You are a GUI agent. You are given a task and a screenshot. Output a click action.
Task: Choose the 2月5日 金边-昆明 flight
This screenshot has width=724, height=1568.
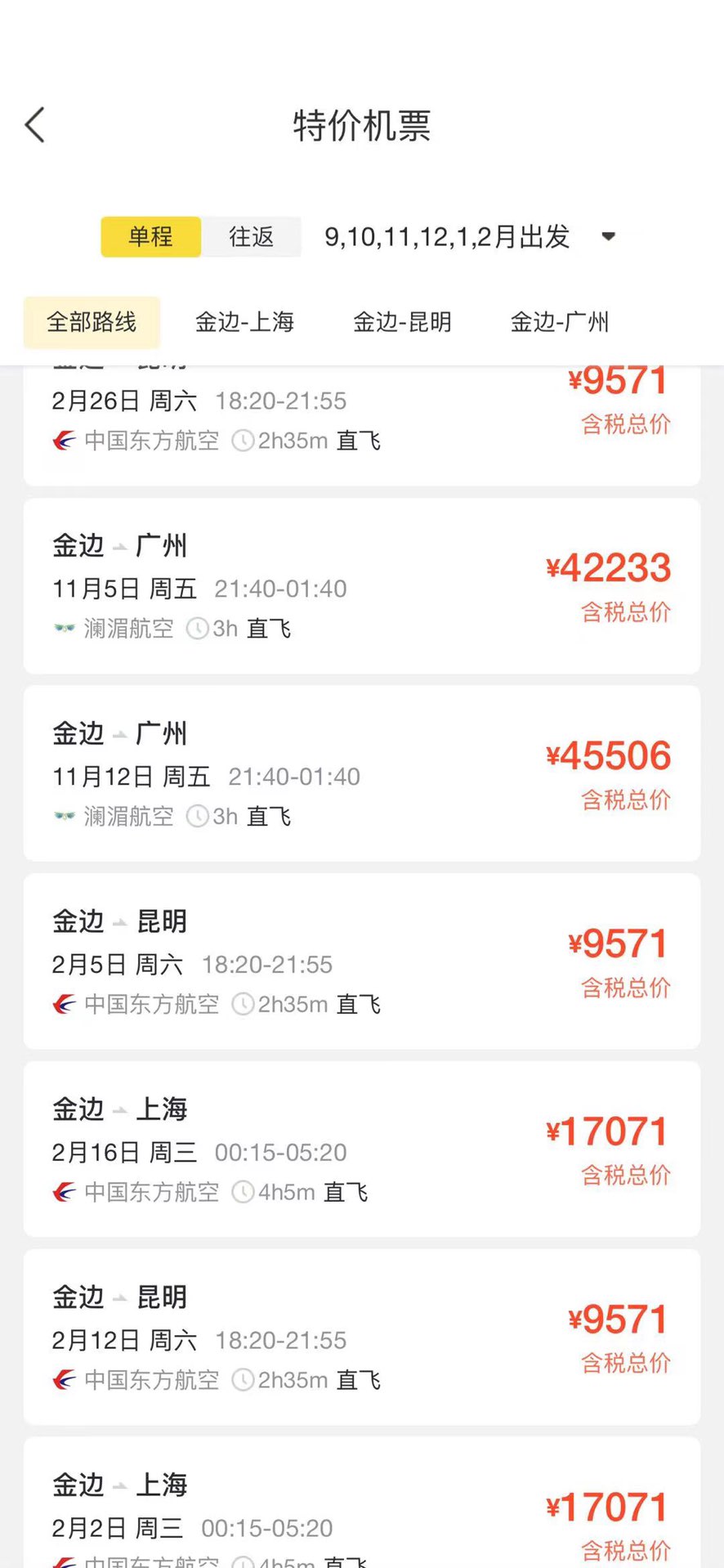point(361,961)
